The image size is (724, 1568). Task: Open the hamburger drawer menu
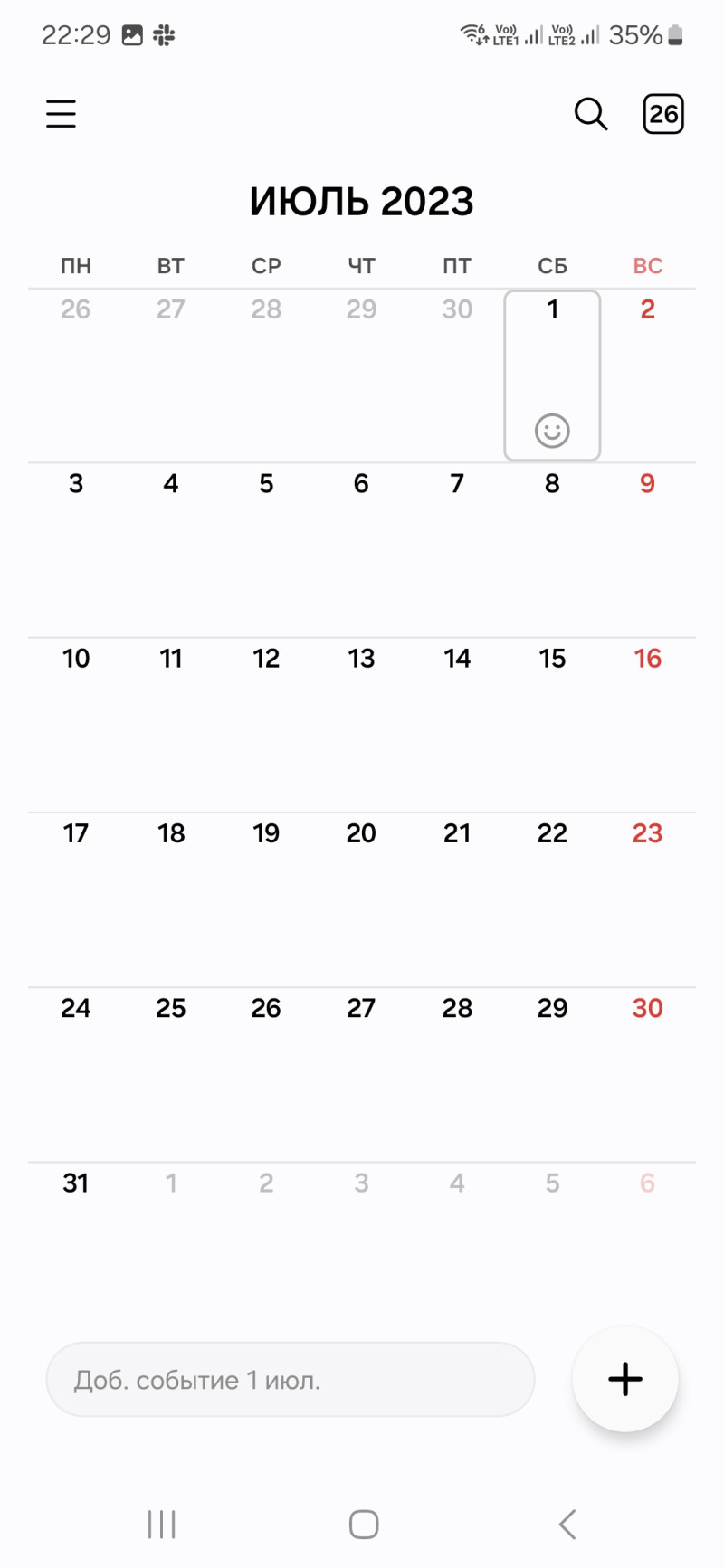tap(62, 115)
